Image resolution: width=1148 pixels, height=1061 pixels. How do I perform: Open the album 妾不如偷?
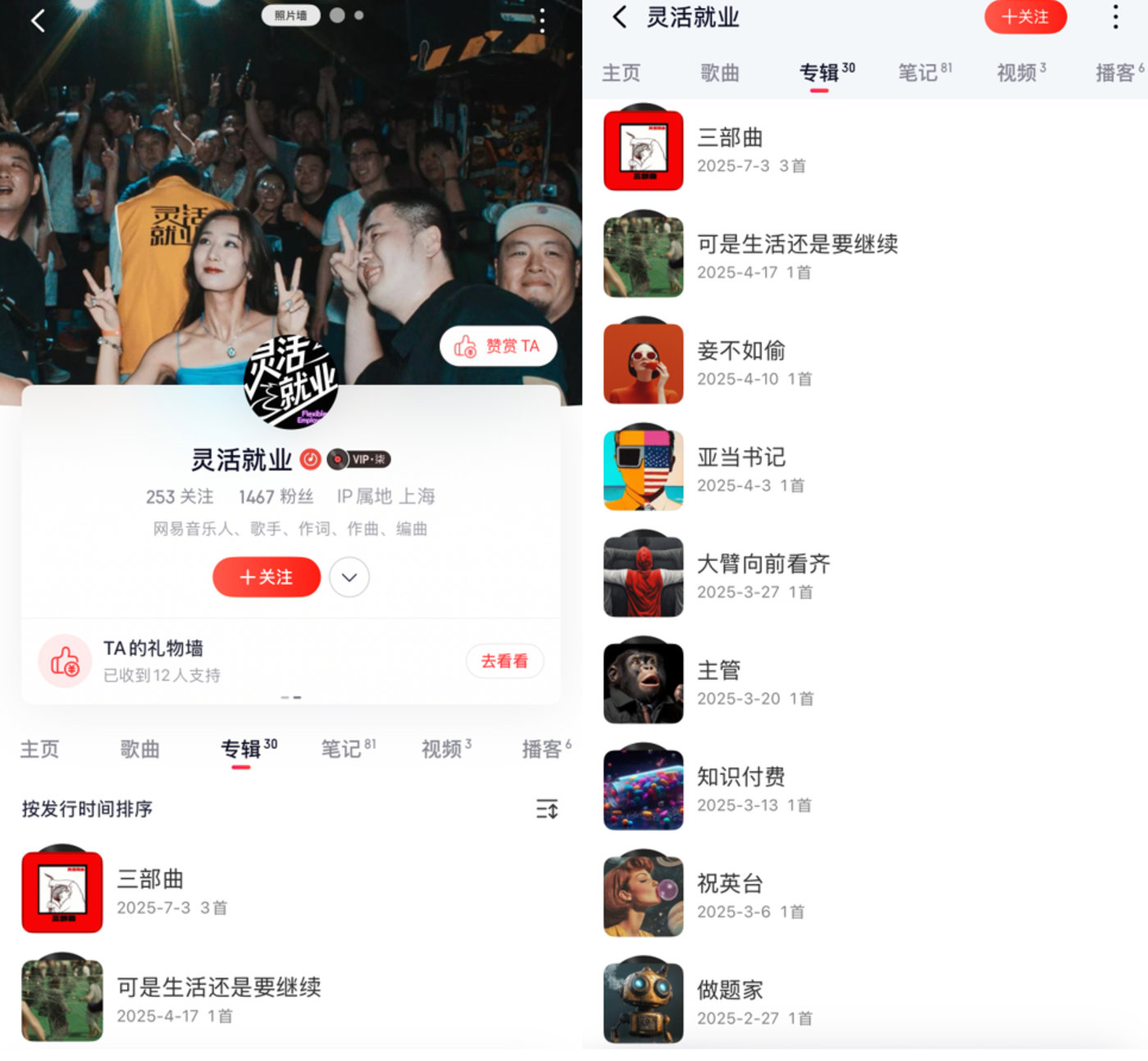741,363
